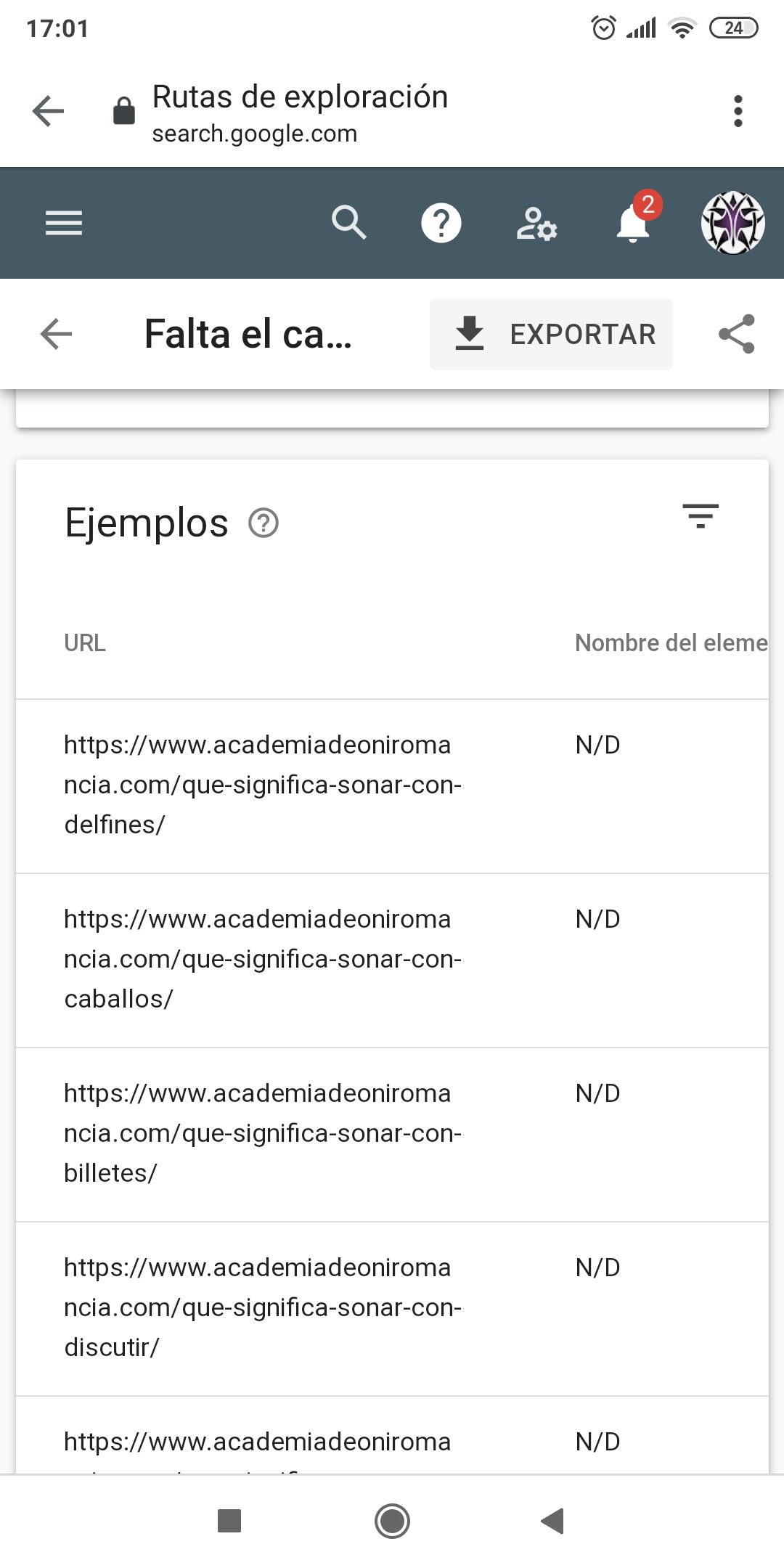Open the Search Console search icon
Image resolution: width=784 pixels, height=1568 pixels.
(x=349, y=222)
